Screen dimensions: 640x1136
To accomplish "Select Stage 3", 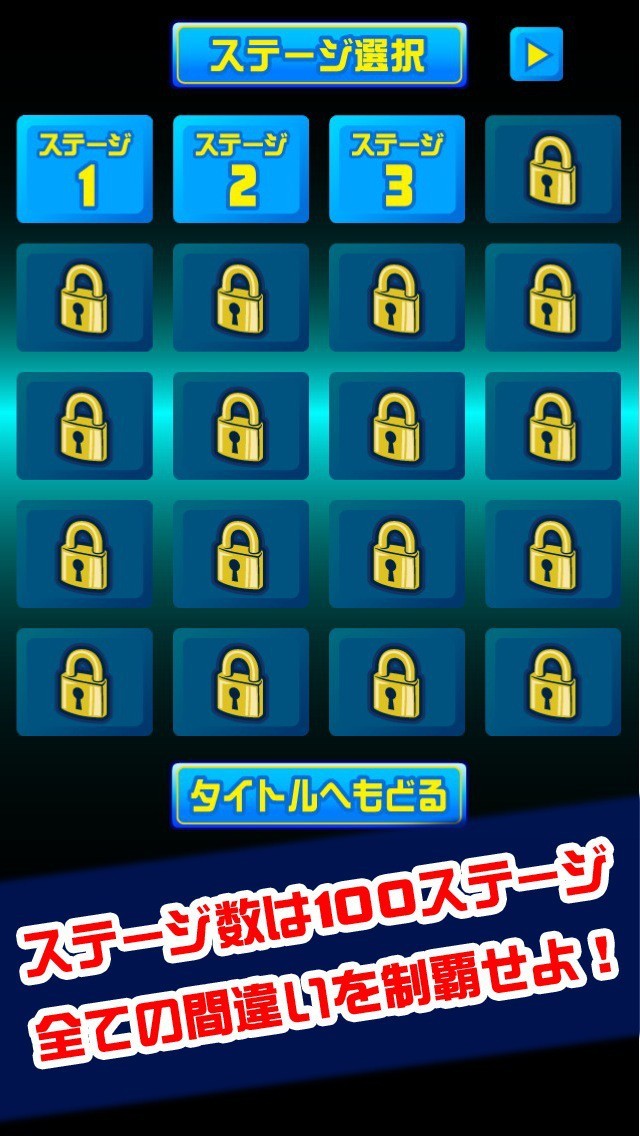I will 397,169.
